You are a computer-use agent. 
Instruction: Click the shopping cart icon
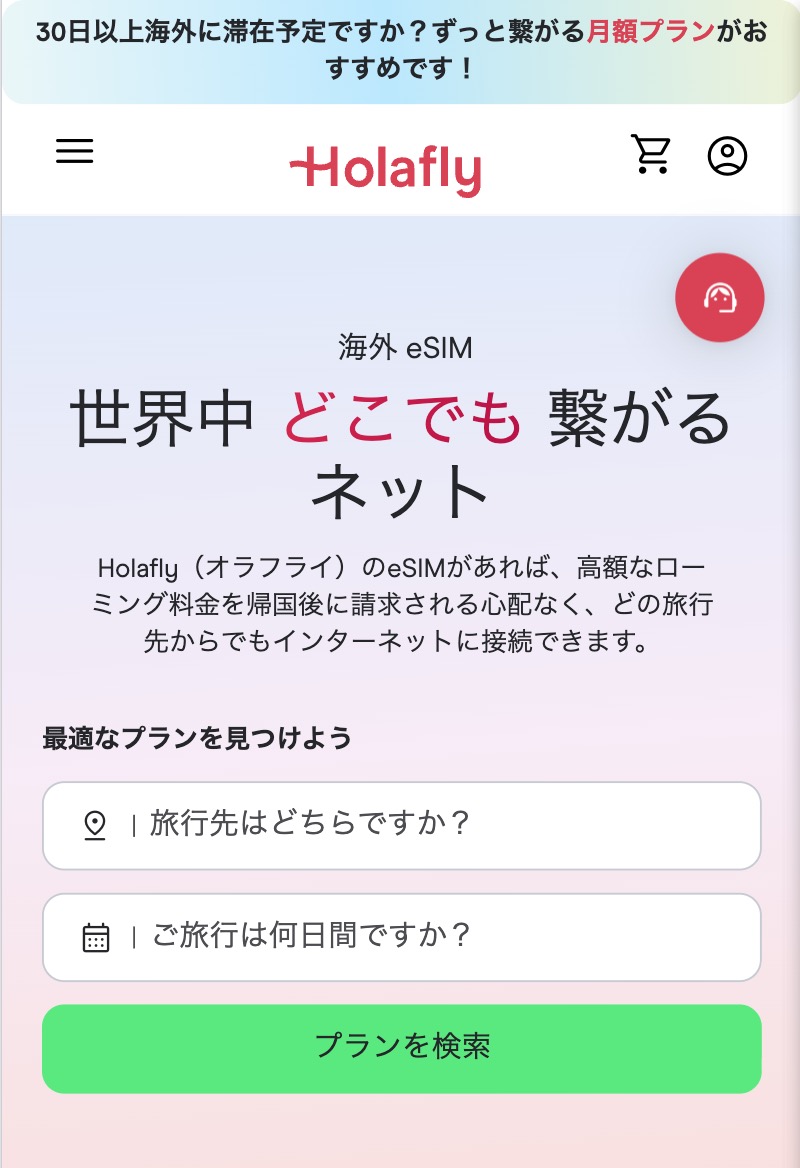point(651,155)
